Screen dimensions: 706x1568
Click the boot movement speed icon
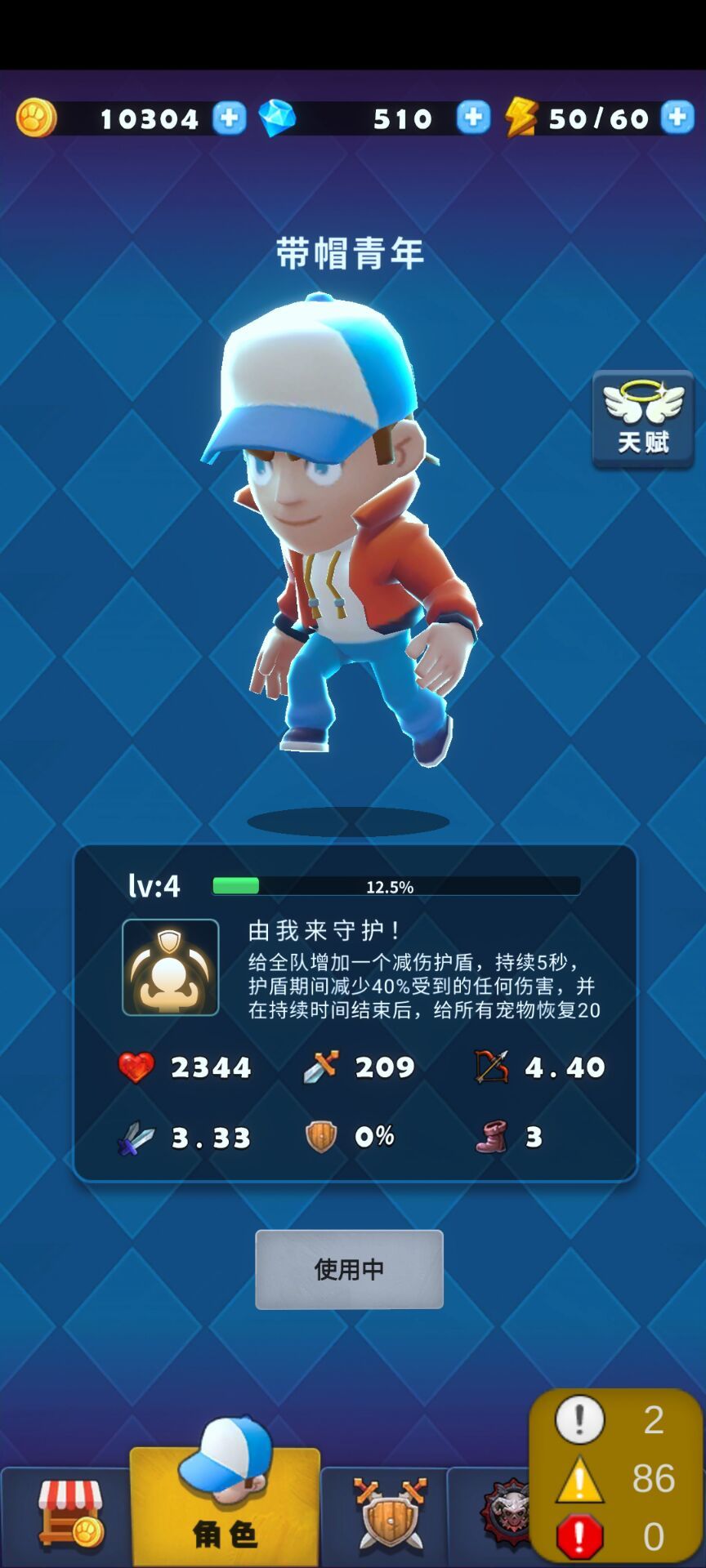[x=490, y=1135]
